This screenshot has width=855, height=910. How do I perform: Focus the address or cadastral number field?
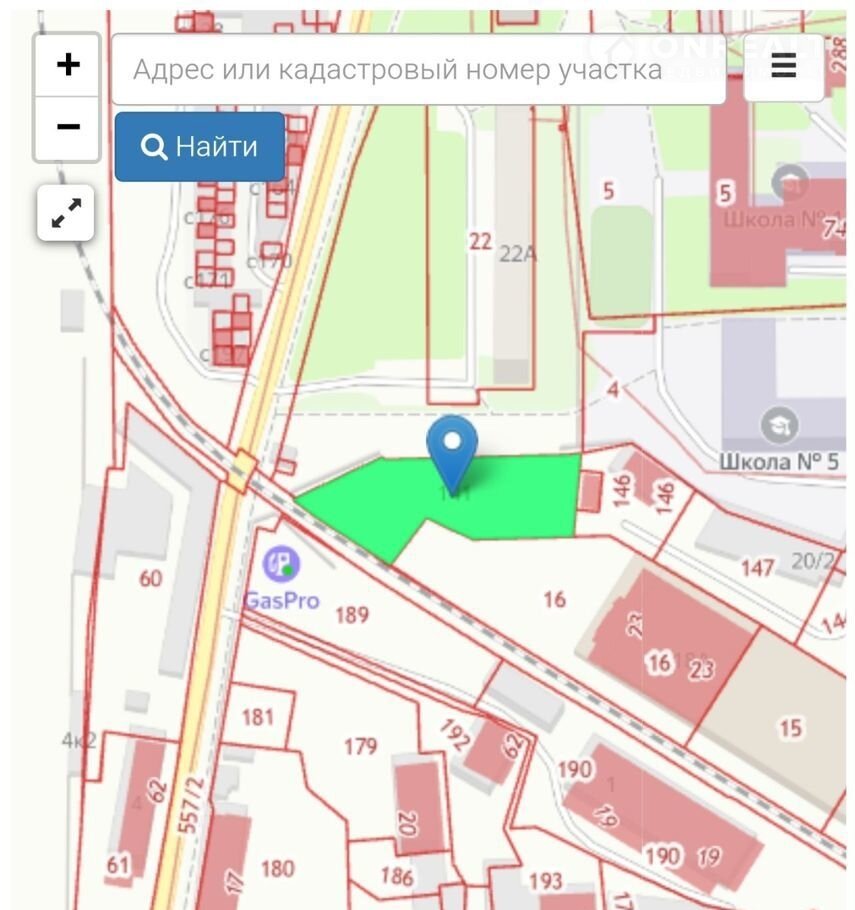coord(418,69)
